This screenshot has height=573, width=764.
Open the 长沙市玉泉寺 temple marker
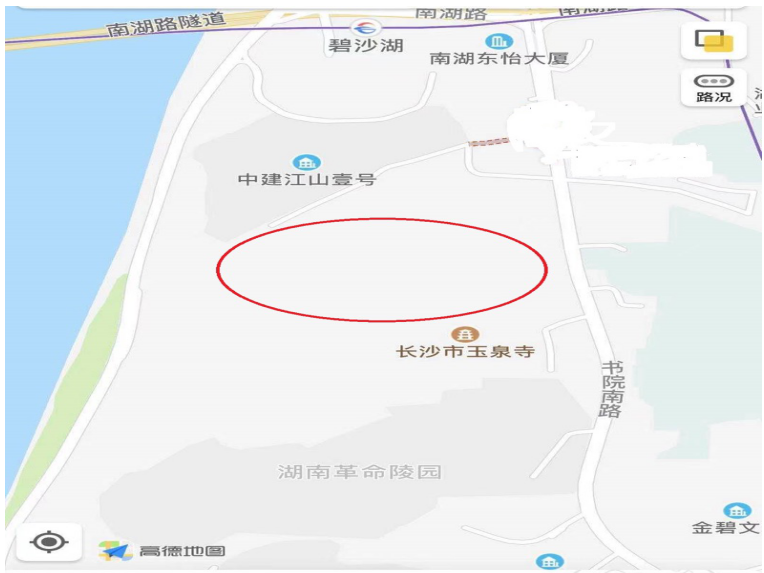(x=464, y=334)
